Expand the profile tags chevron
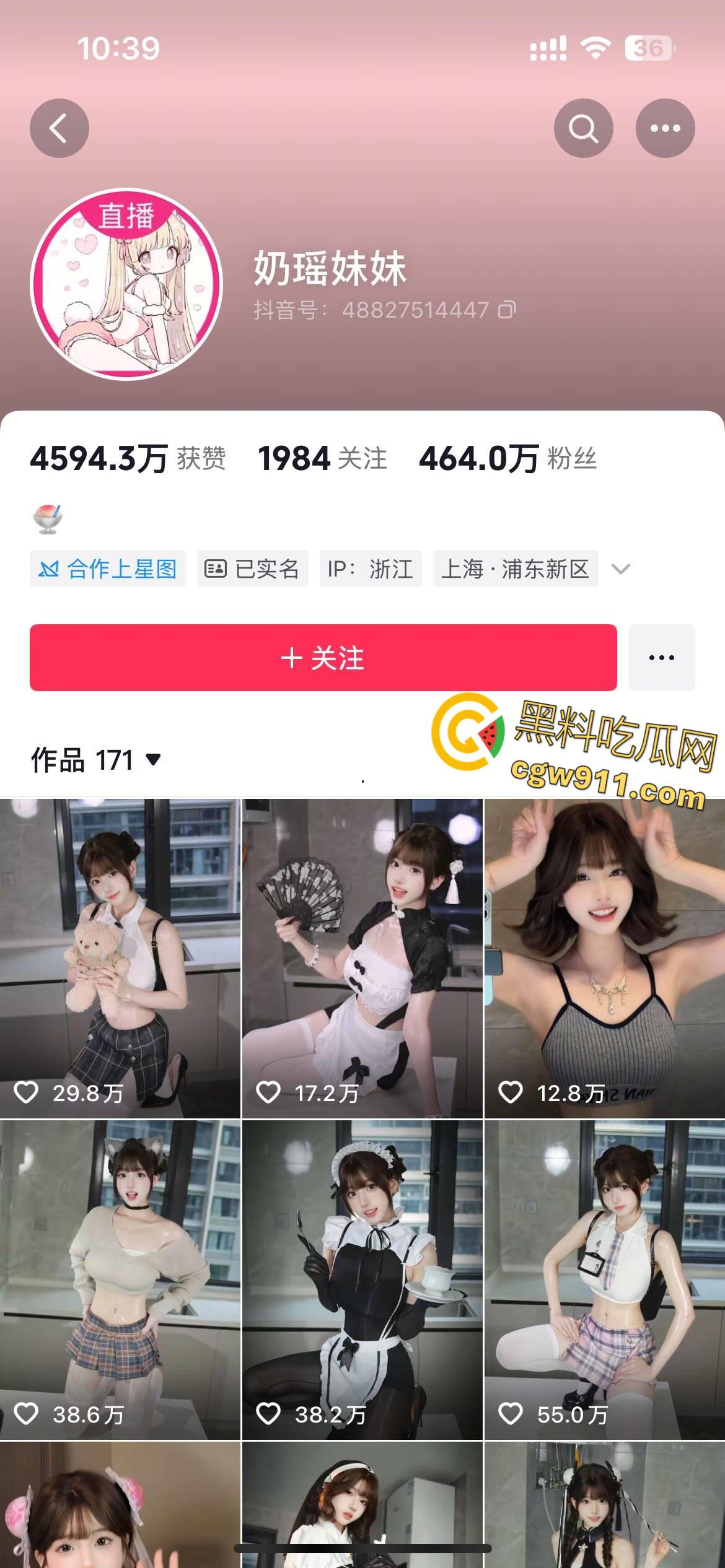This screenshot has height=1568, width=725. pos(620,568)
